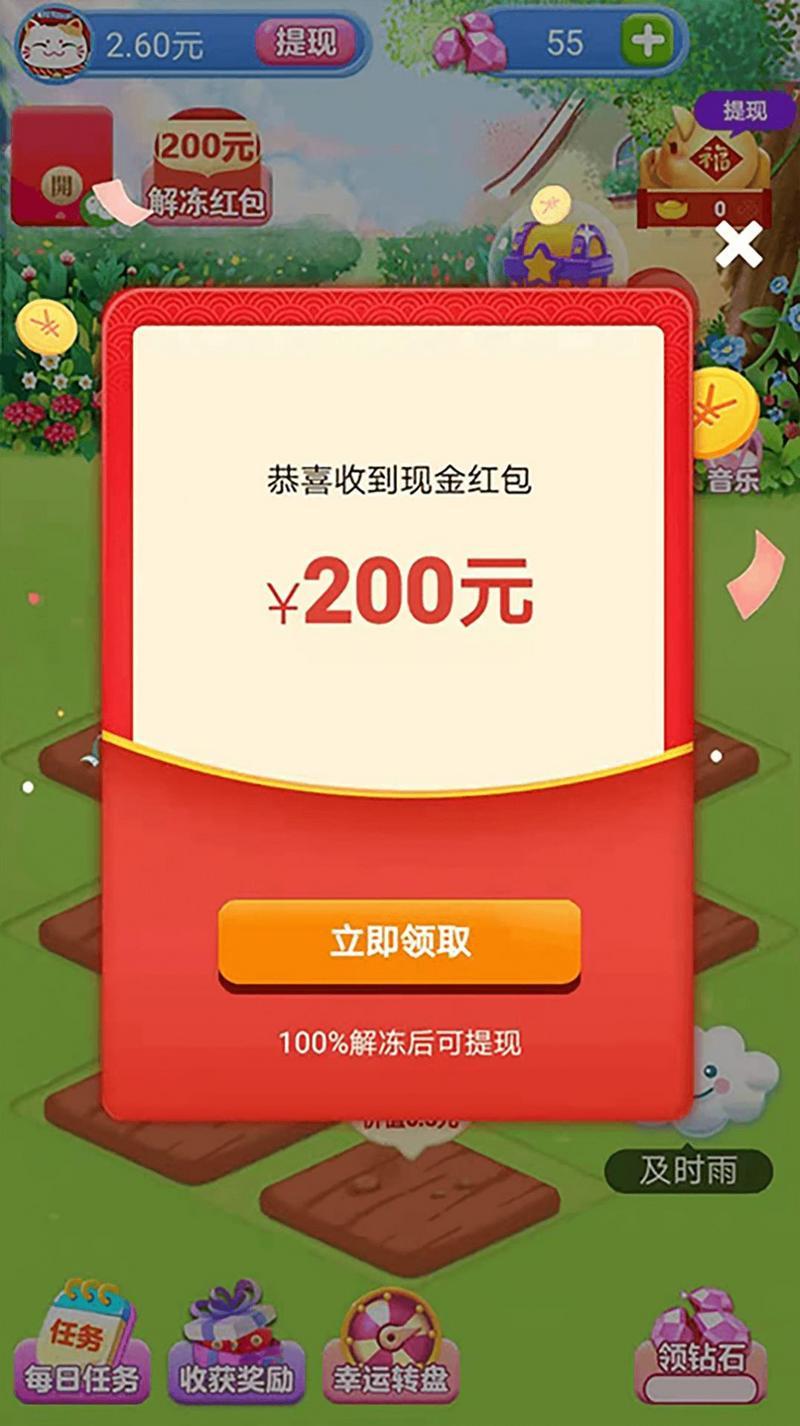Tap the purple 提现 bubble above the golden rabbit
800x1426 pixels.
(745, 110)
